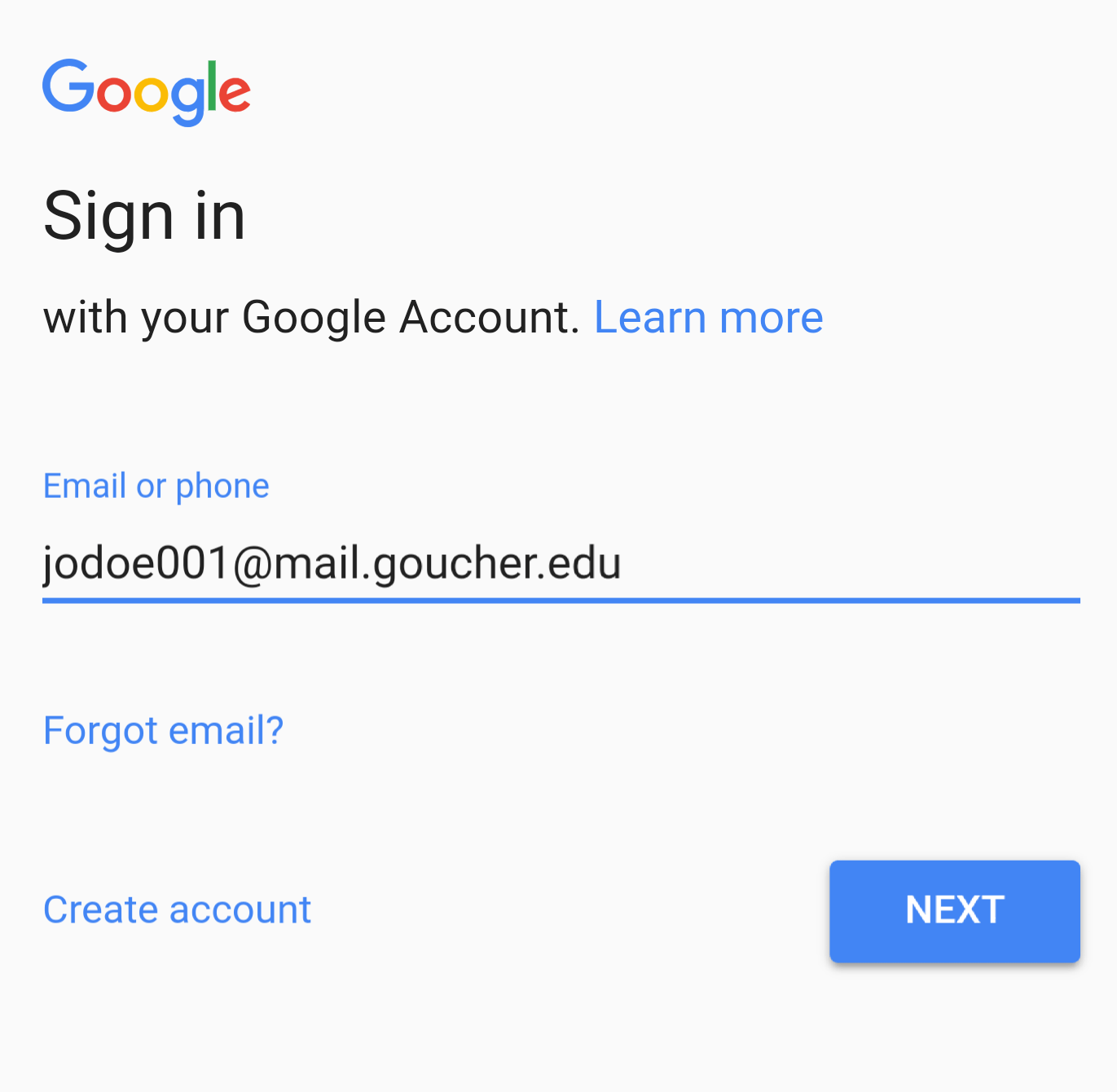Tap Forgot email? link
The height and width of the screenshot is (1092, 1117).
[x=163, y=730]
